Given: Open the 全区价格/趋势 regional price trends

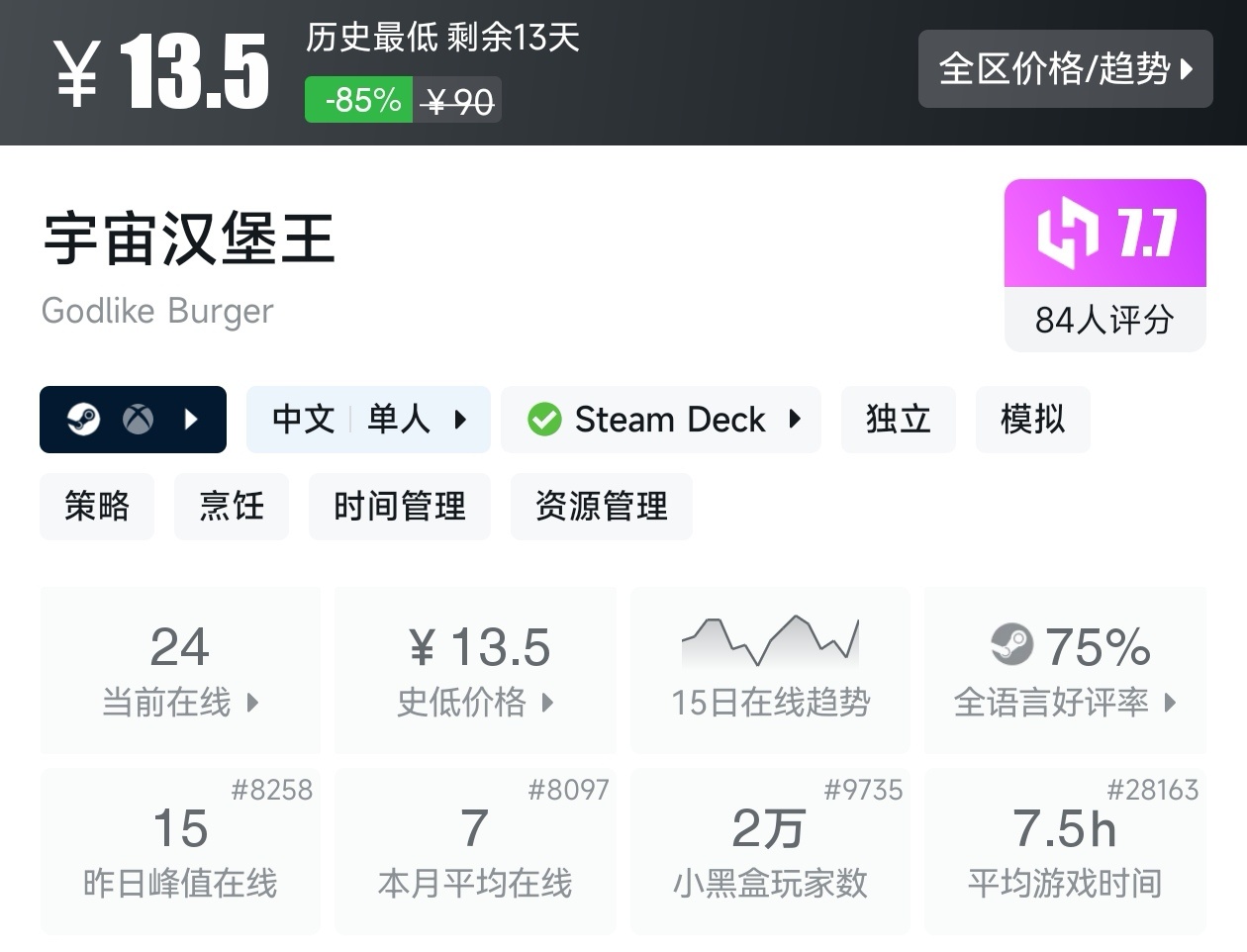Looking at the screenshot, I should (1065, 69).
